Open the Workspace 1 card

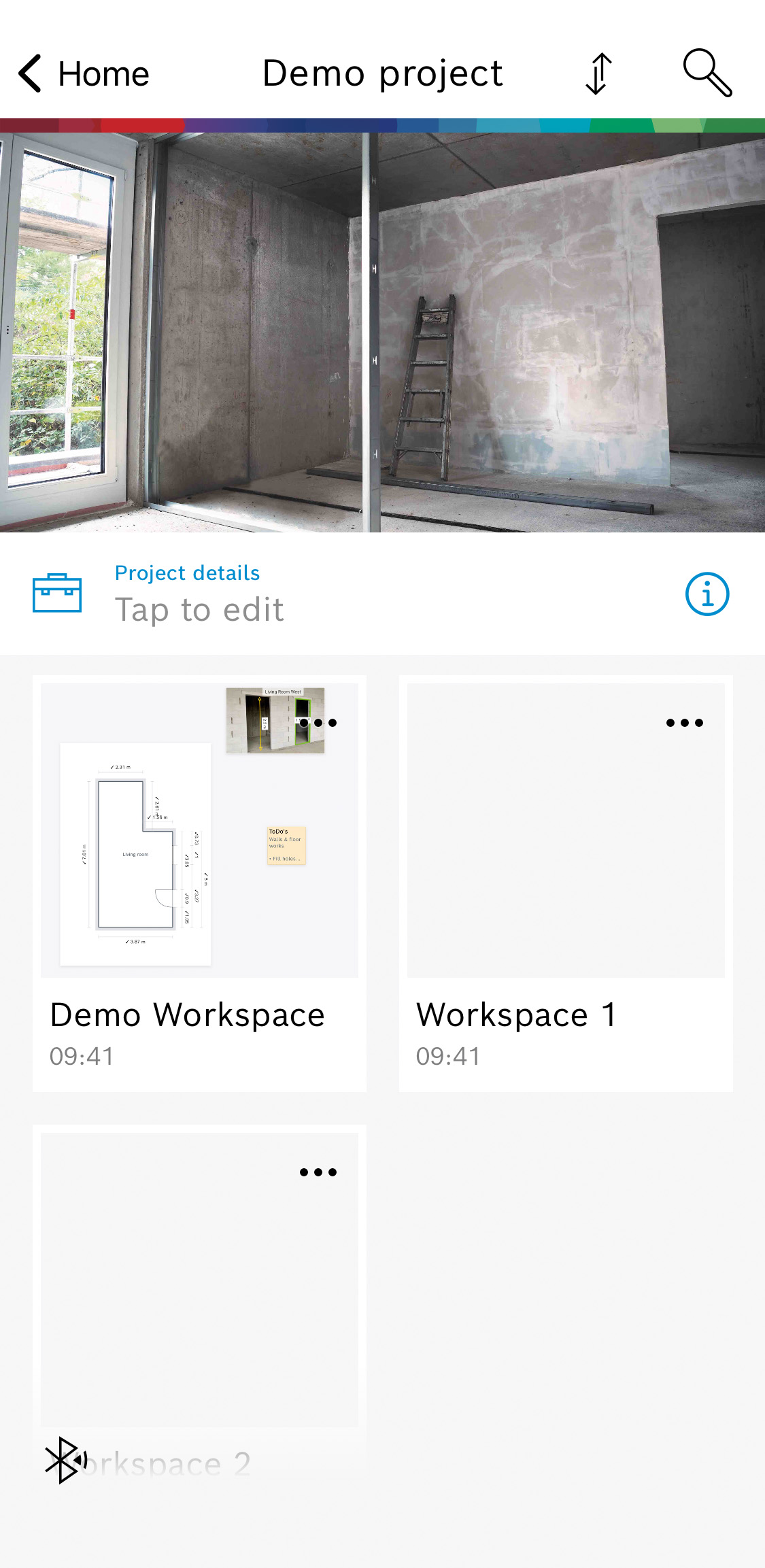[x=566, y=883]
